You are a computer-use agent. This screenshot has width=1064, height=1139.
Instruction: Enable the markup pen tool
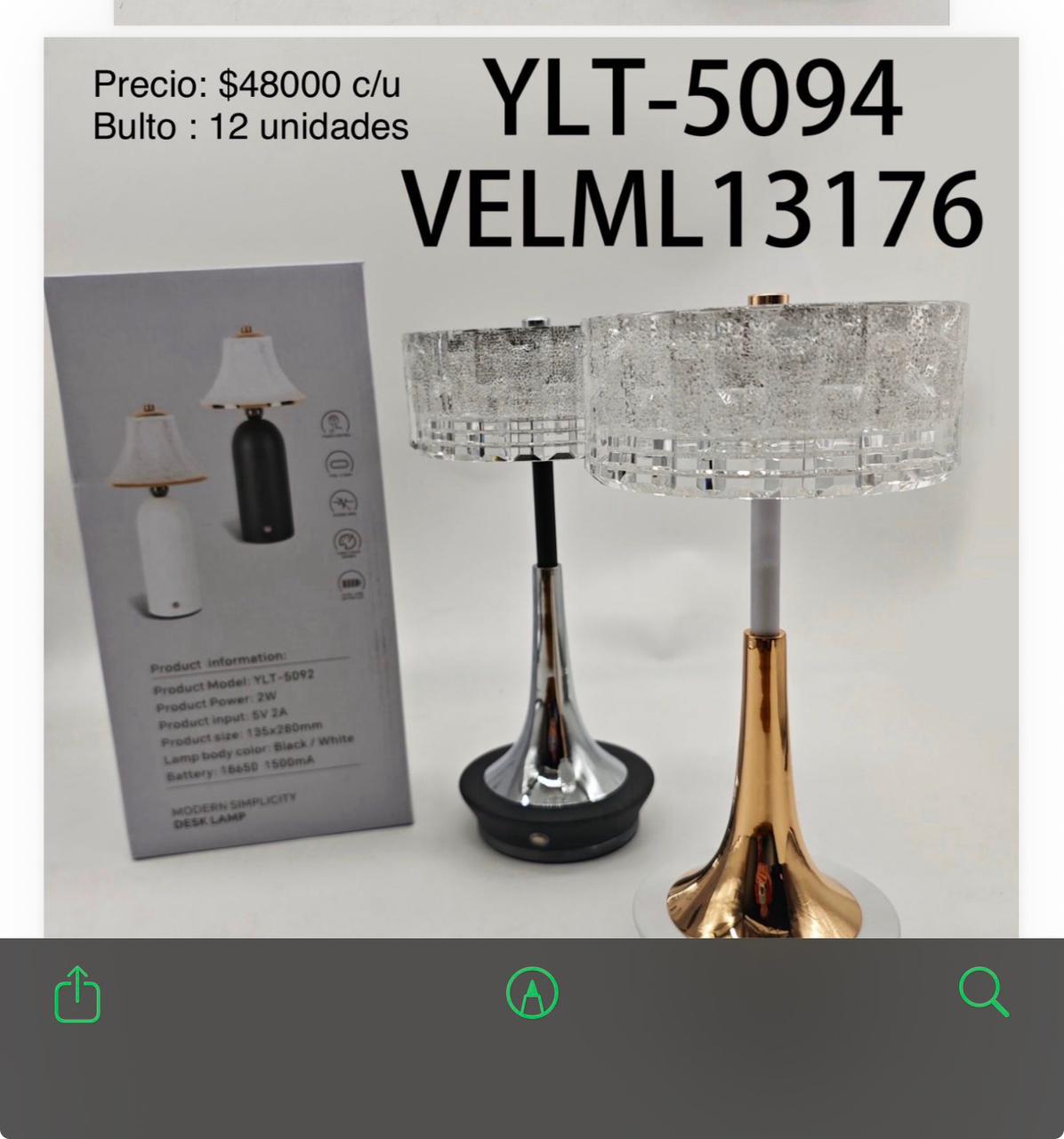point(532,993)
